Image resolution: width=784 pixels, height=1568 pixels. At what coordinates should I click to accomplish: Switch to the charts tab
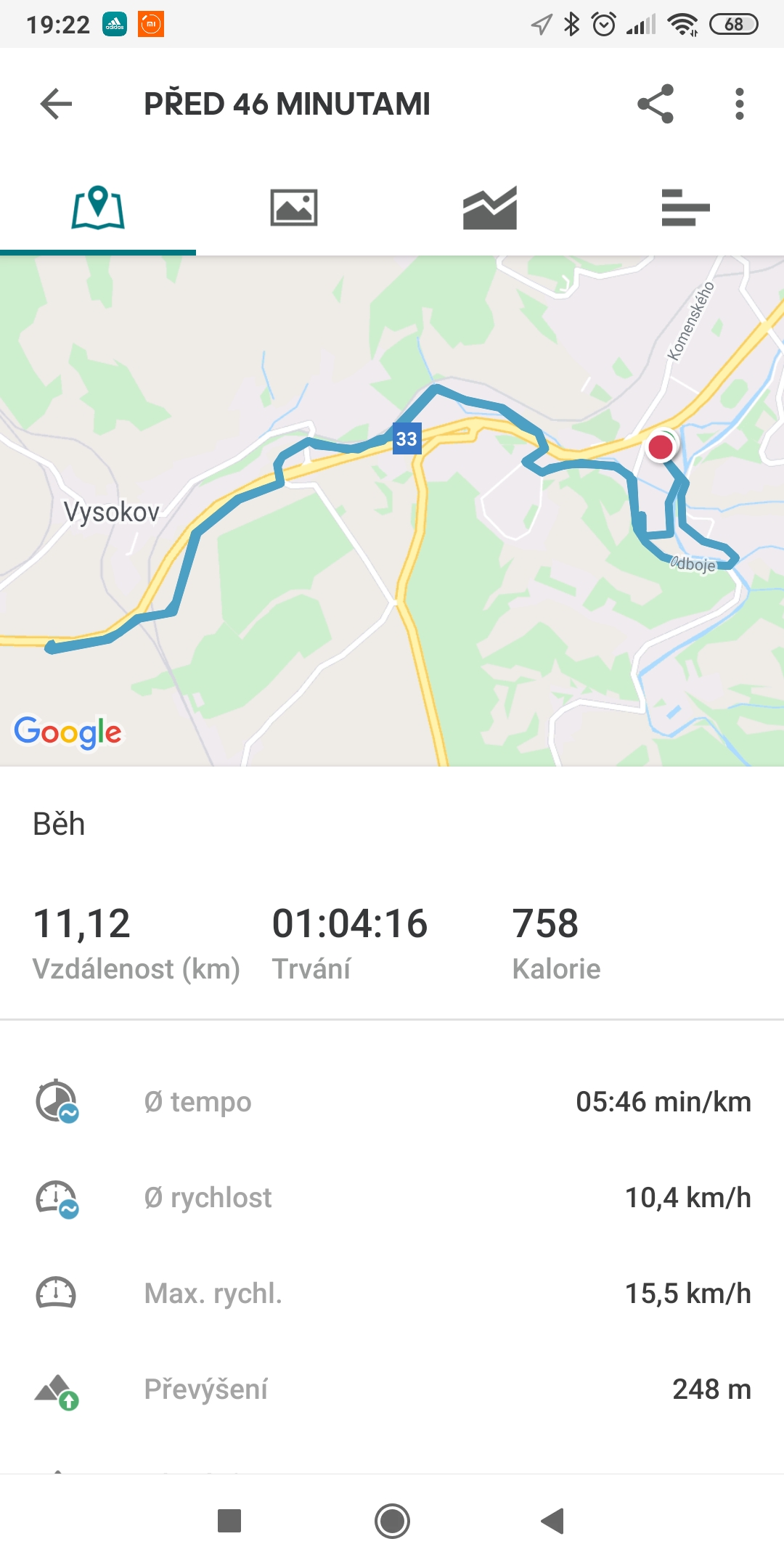click(x=490, y=208)
